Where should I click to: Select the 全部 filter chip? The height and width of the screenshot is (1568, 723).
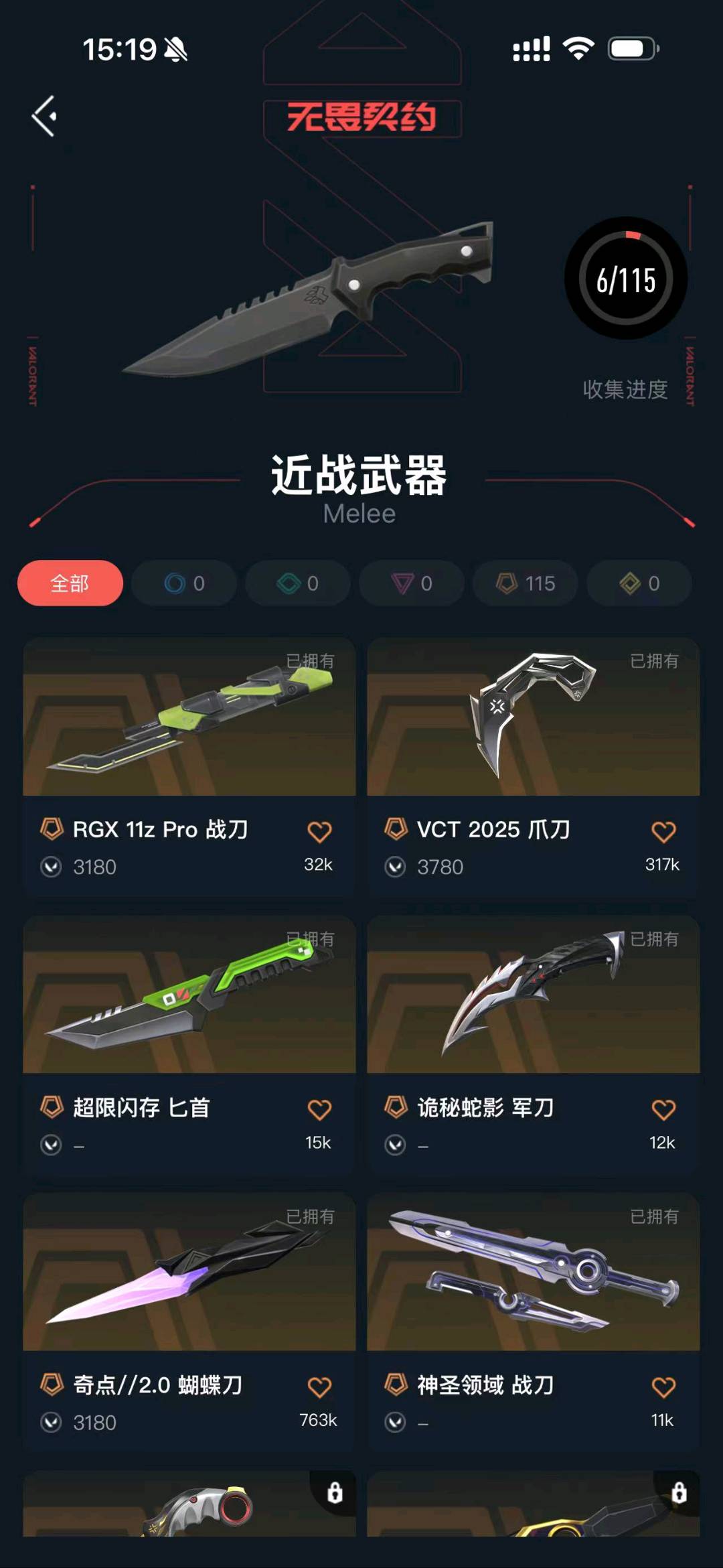click(70, 583)
